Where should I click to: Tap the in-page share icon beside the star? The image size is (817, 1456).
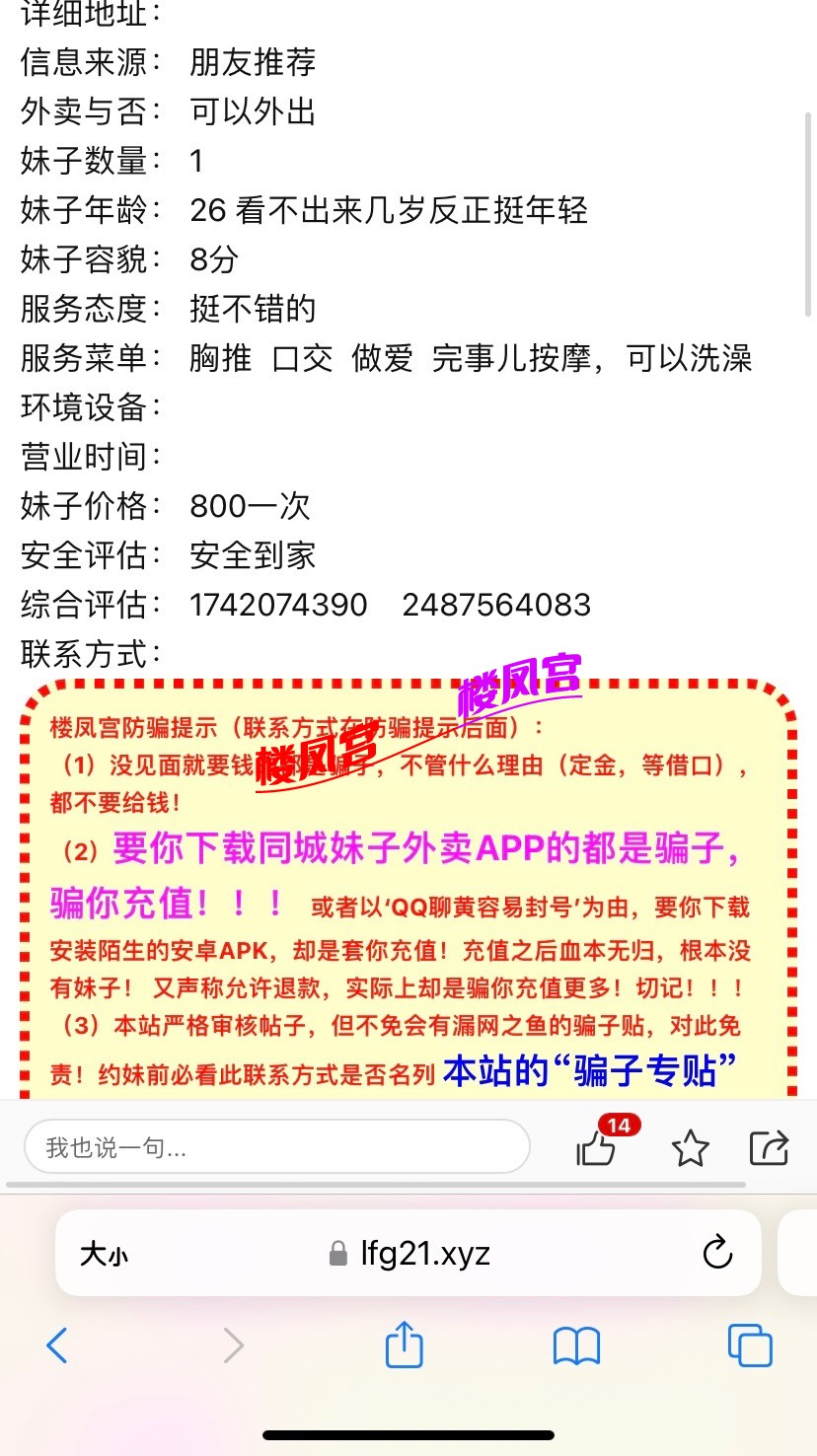tap(769, 1147)
